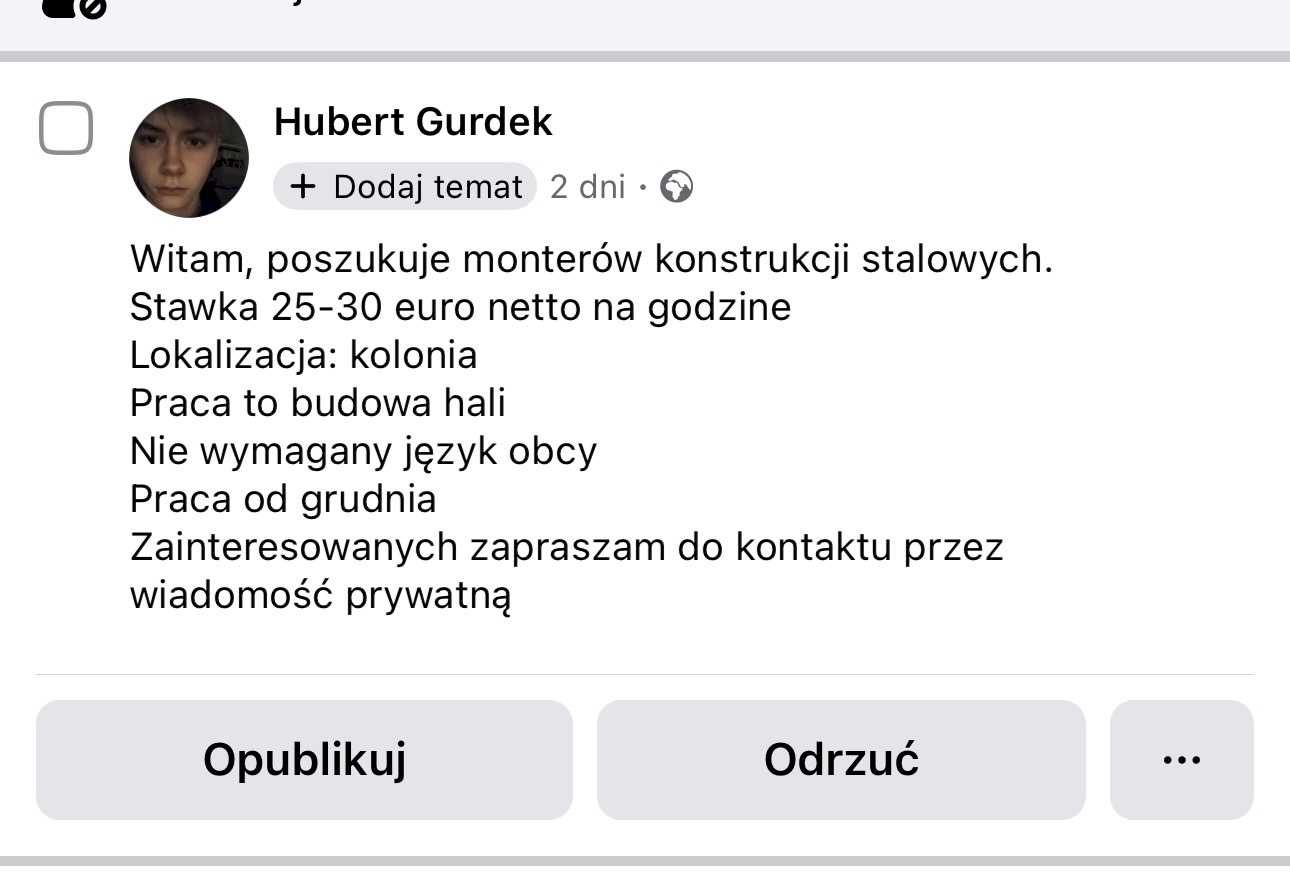Open Hubert Gurdek's profile picture
1290x892 pixels.
point(188,158)
